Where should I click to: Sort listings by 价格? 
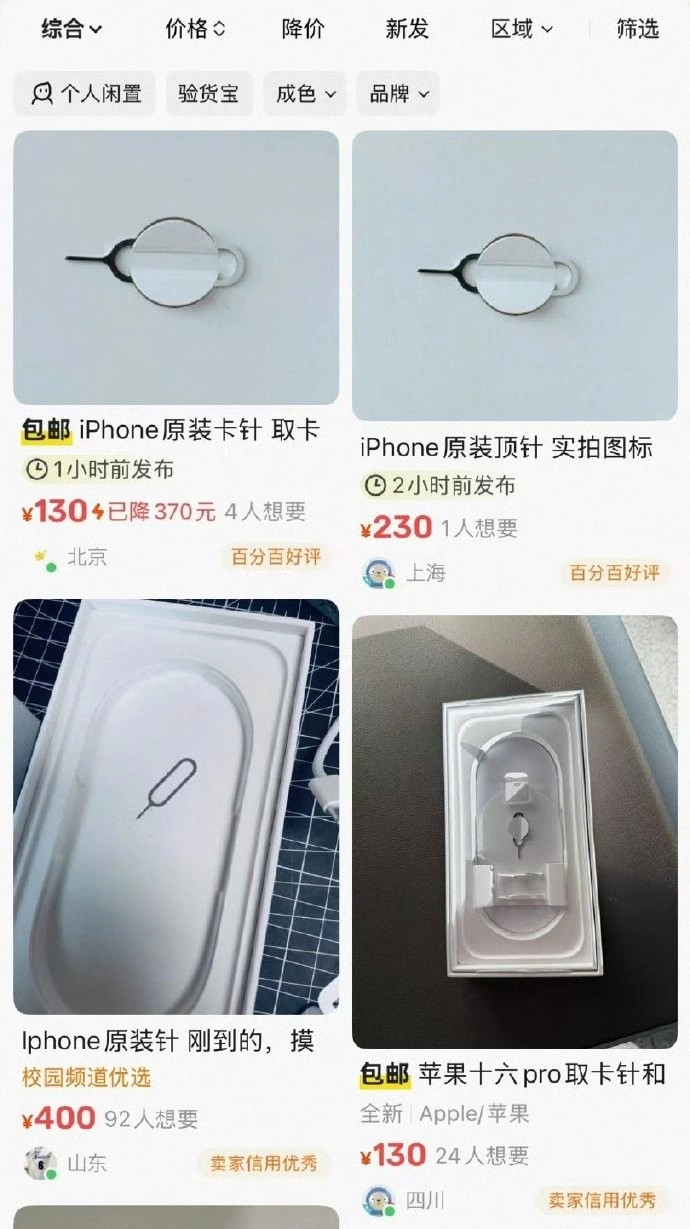(195, 29)
